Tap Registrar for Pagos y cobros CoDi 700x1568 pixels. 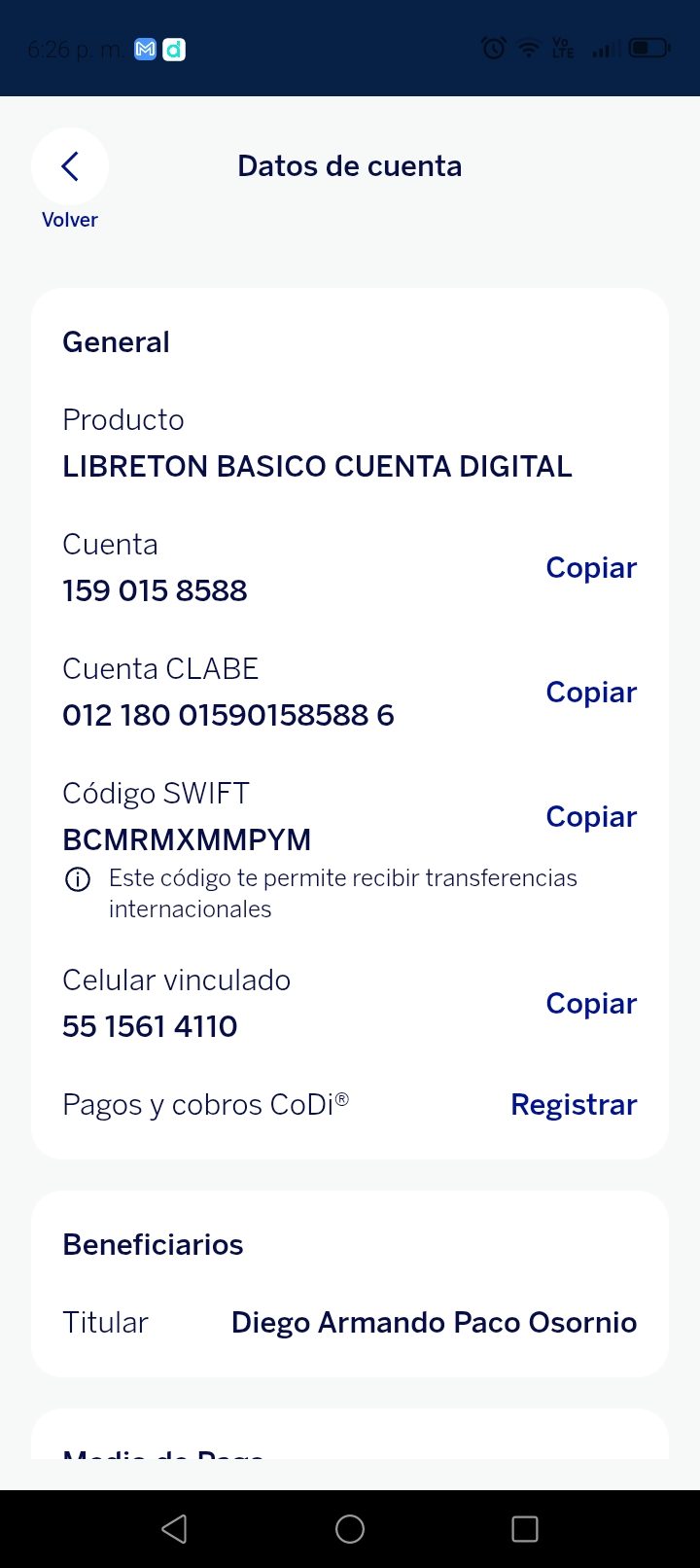[x=574, y=1105]
